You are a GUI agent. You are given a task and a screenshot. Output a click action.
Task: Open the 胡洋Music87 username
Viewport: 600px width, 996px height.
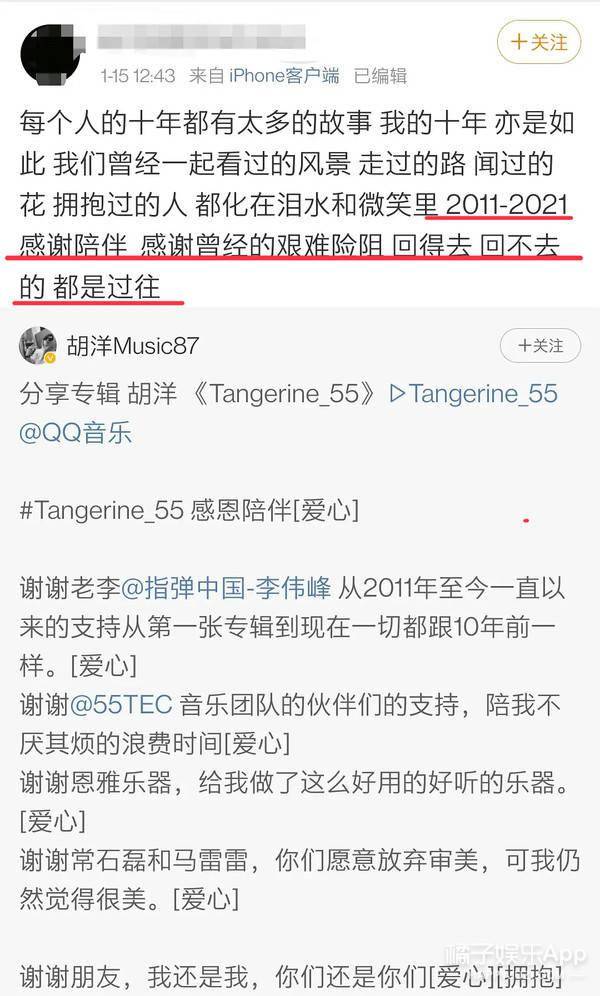[x=132, y=347]
